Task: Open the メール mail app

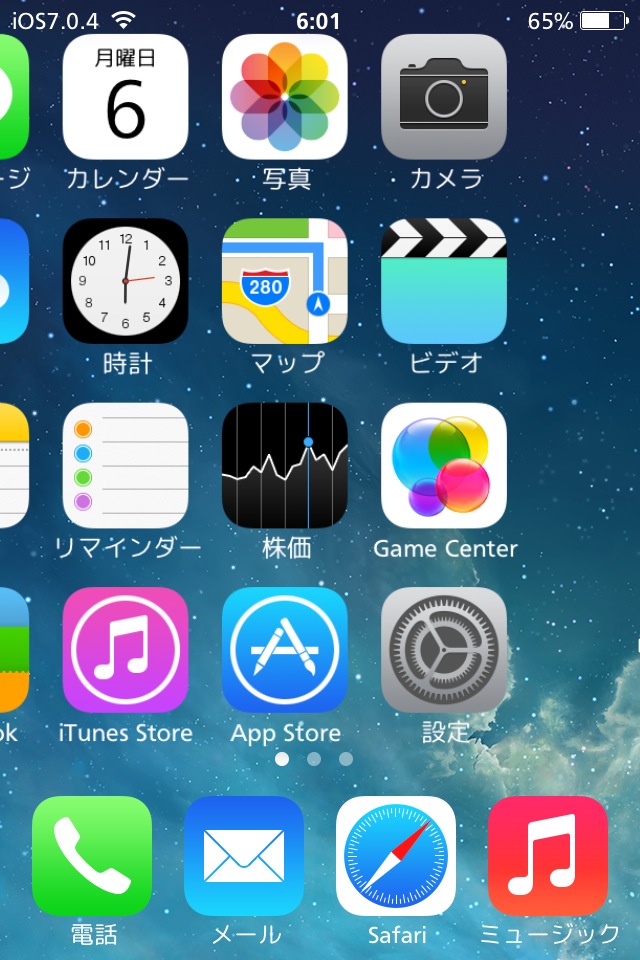Action: pyautogui.click(x=244, y=856)
